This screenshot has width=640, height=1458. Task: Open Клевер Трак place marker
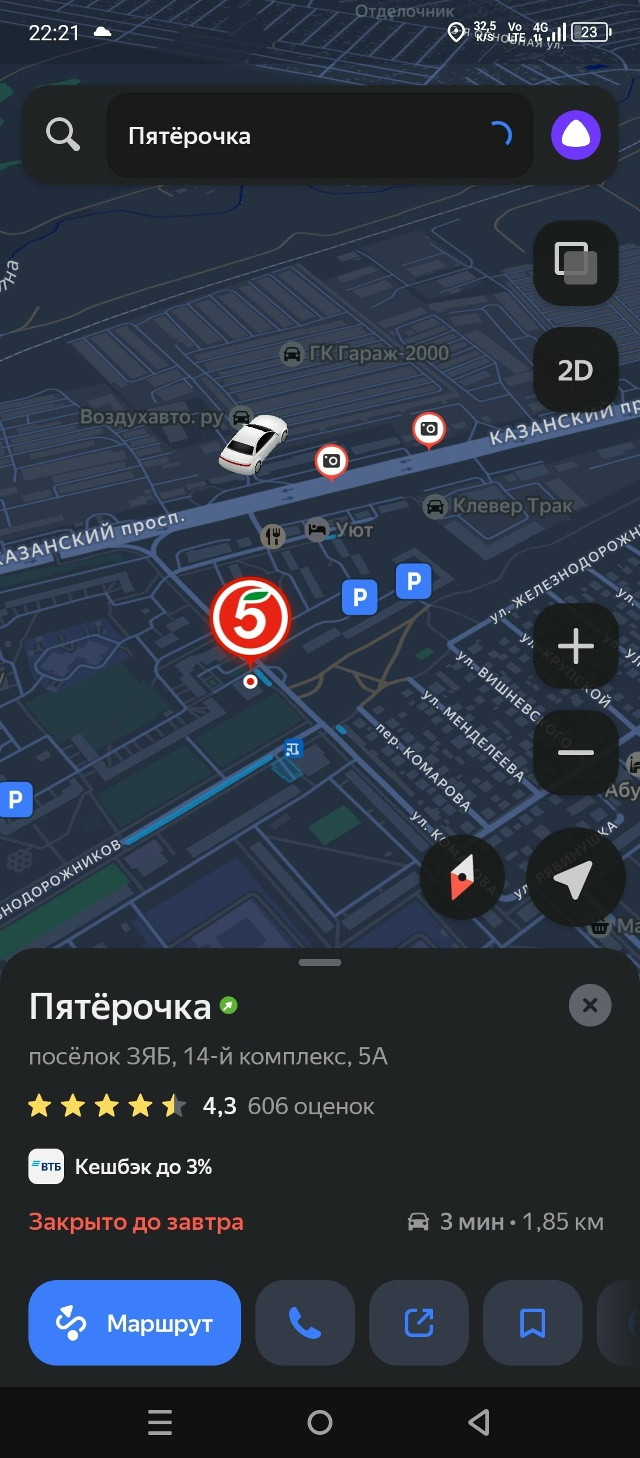tap(499, 506)
